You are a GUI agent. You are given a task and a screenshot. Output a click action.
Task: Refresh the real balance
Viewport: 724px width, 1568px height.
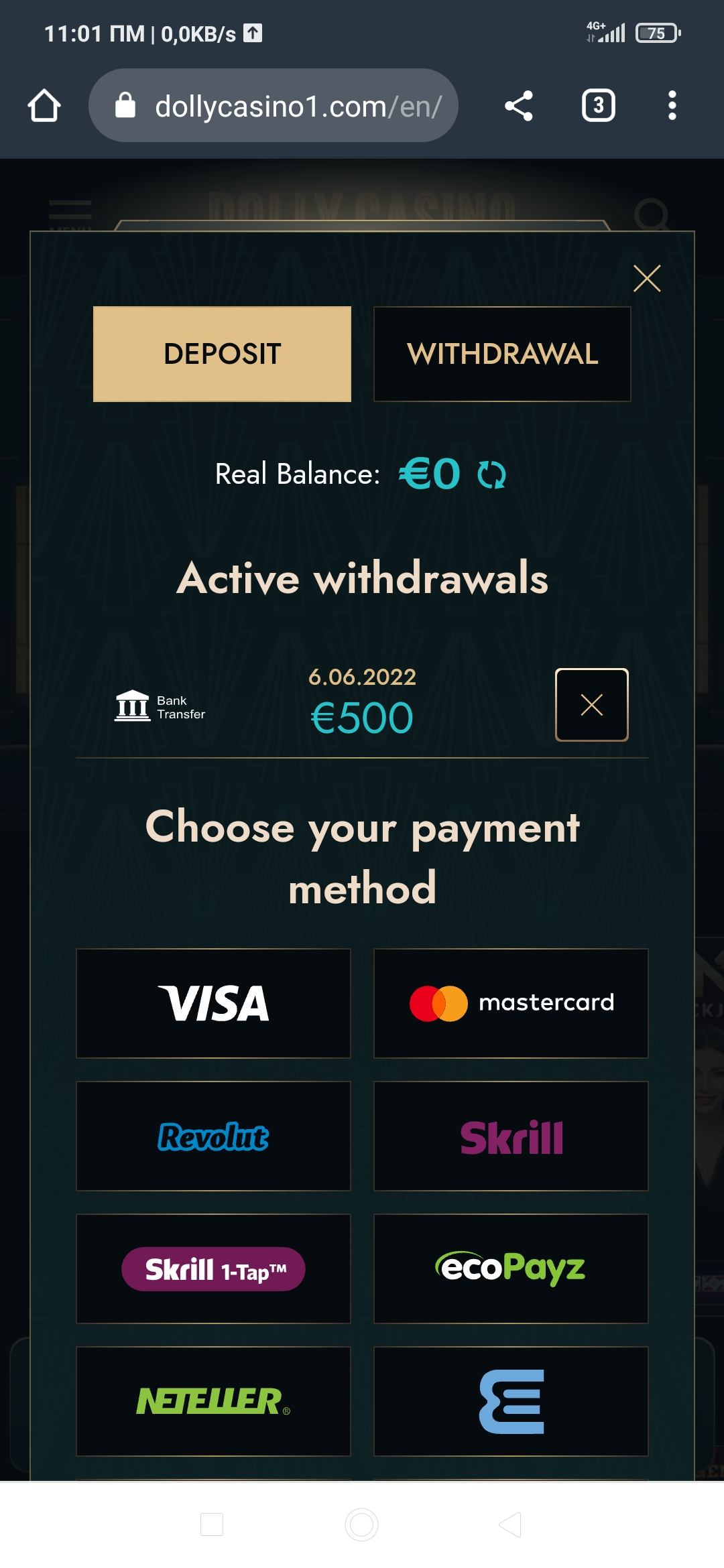pyautogui.click(x=491, y=475)
